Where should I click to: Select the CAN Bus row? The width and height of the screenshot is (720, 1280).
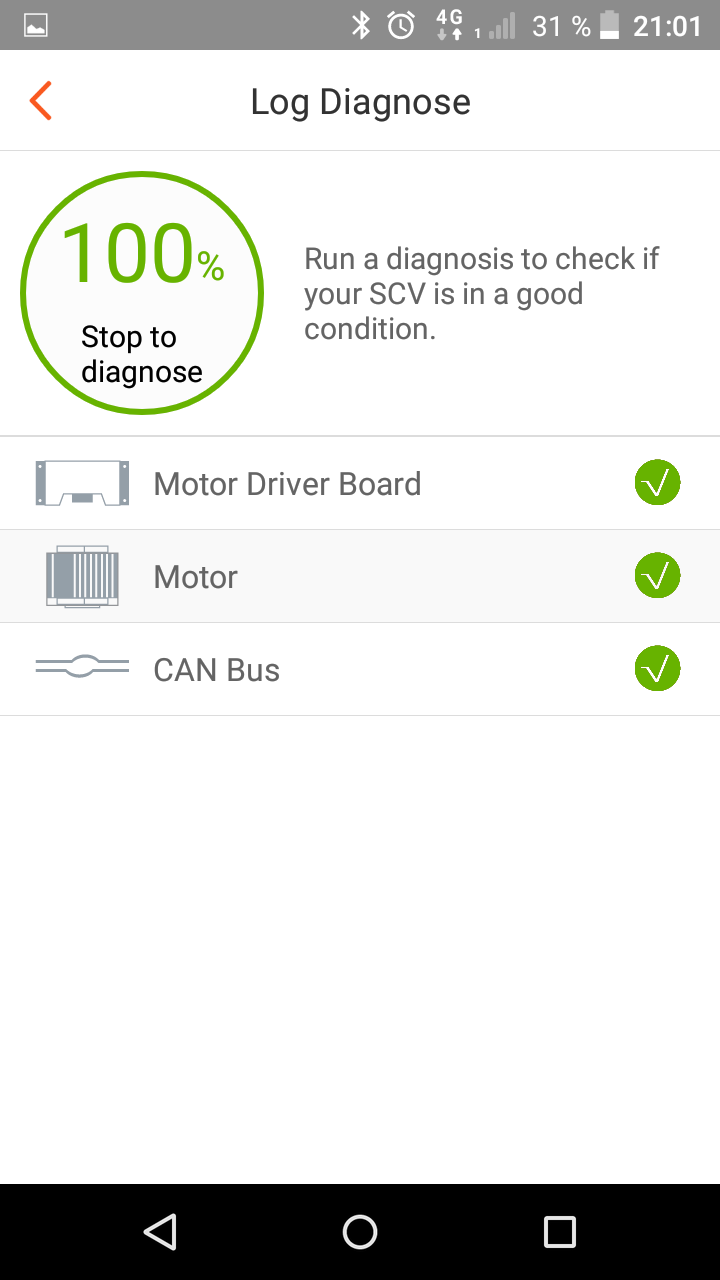(360, 670)
